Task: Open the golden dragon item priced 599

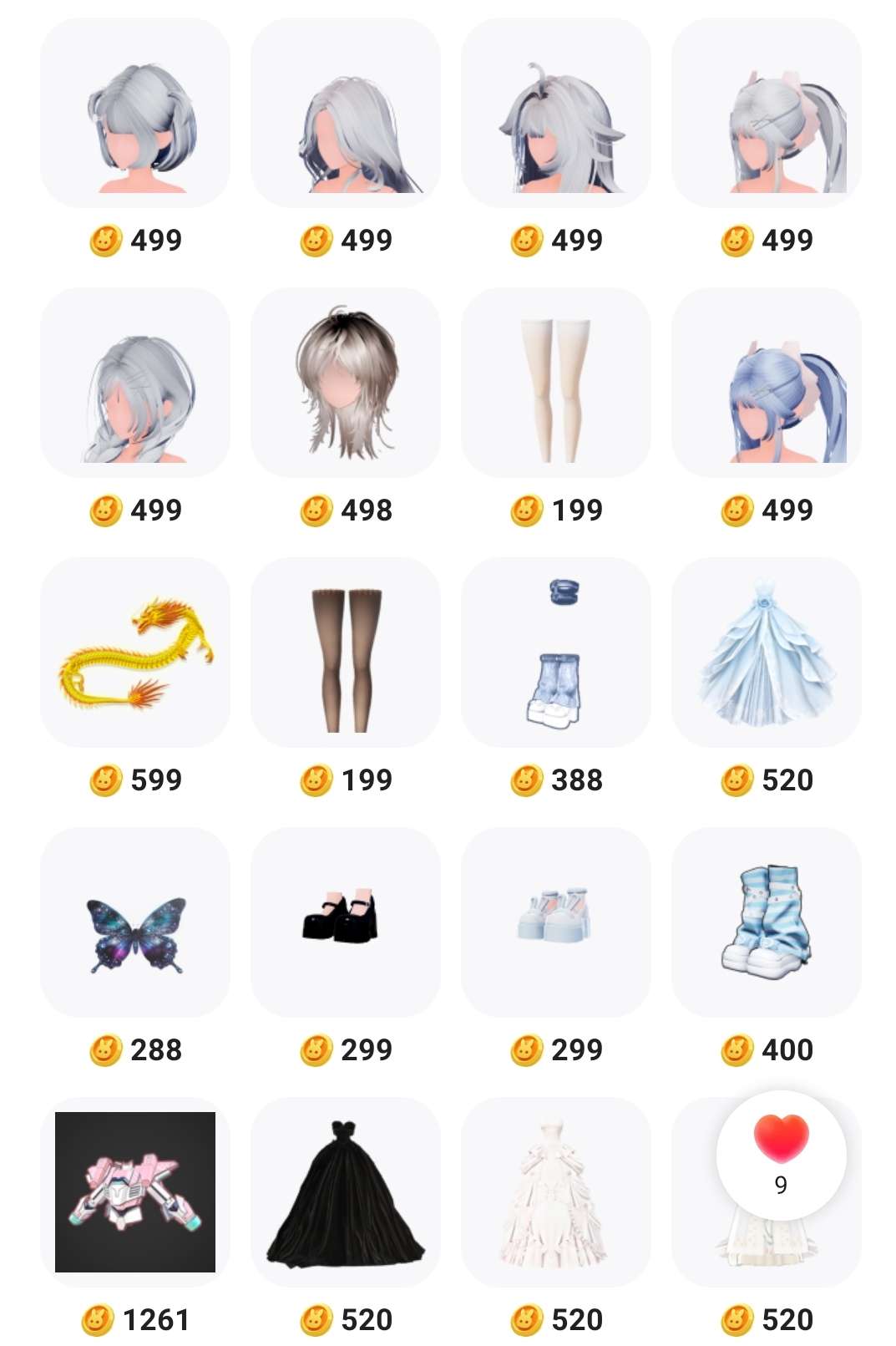Action: pyautogui.click(x=135, y=653)
